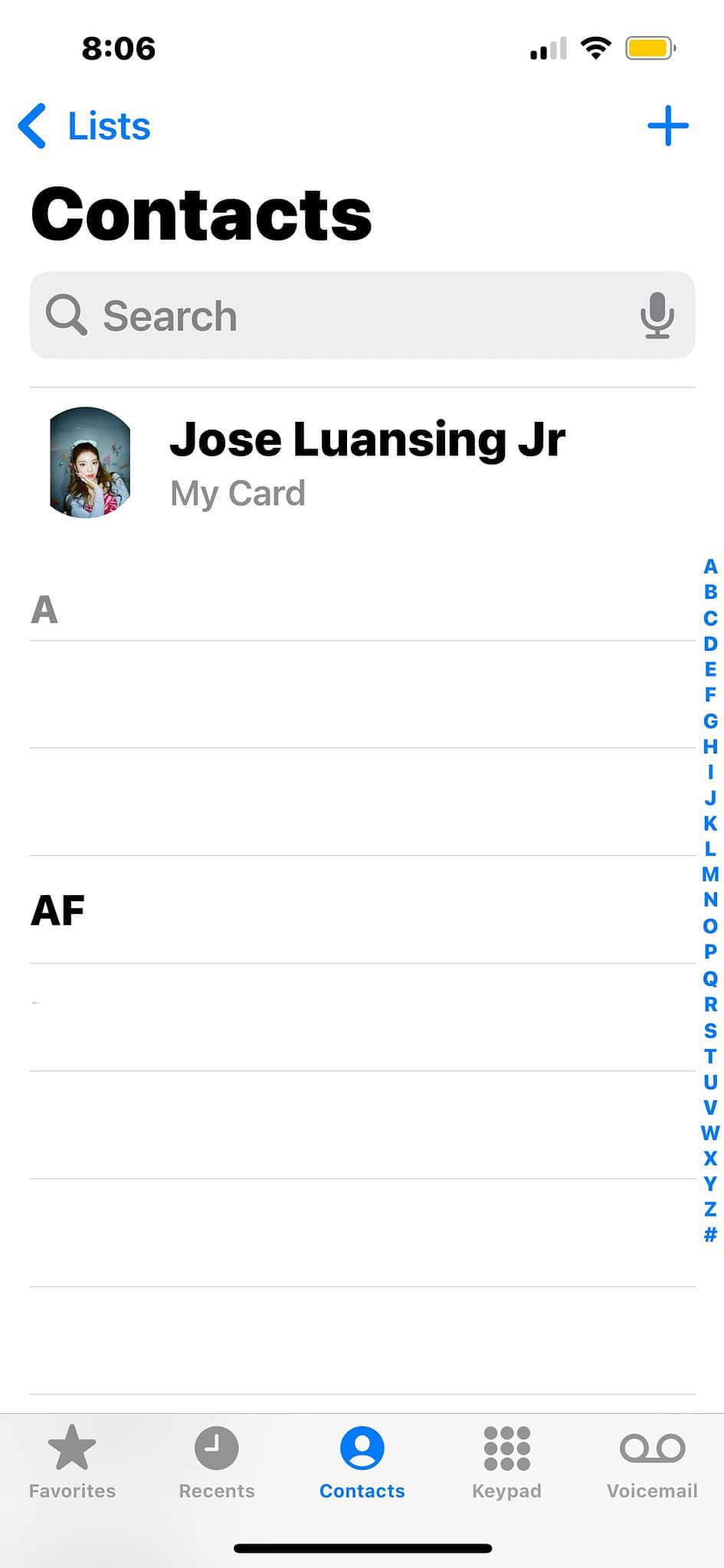This screenshot has height=1568, width=724.
Task: Jump to the # section in the index
Action: pos(709,1229)
